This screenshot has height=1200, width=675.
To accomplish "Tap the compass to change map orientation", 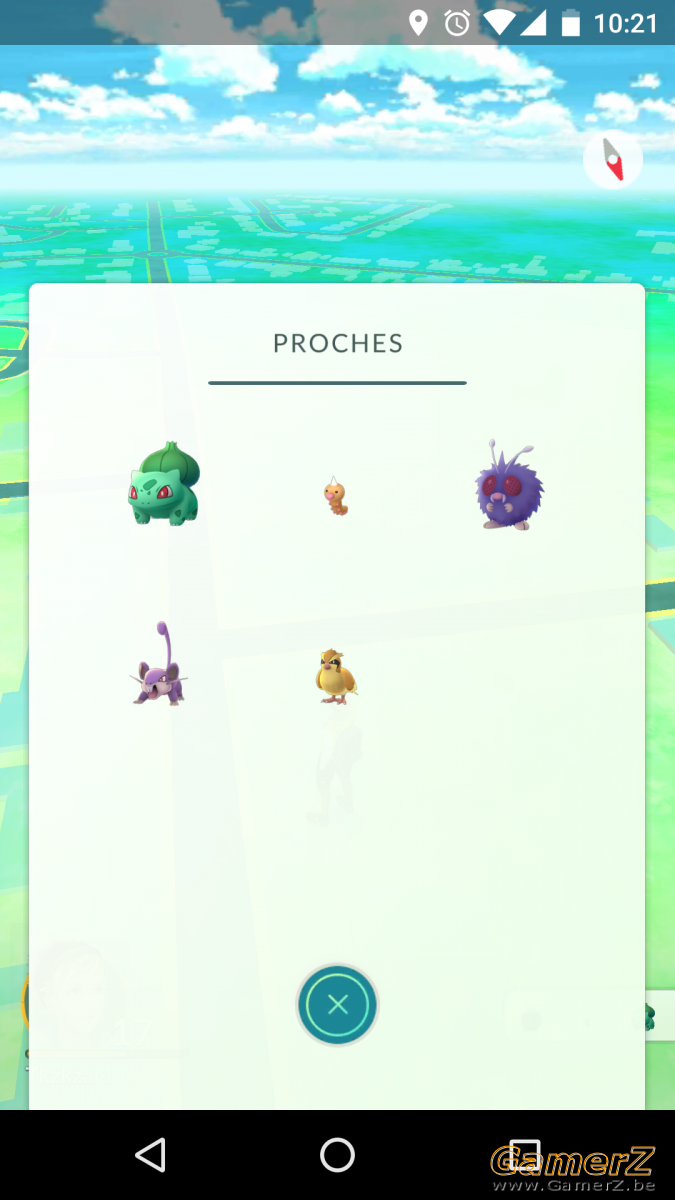I will click(613, 160).
